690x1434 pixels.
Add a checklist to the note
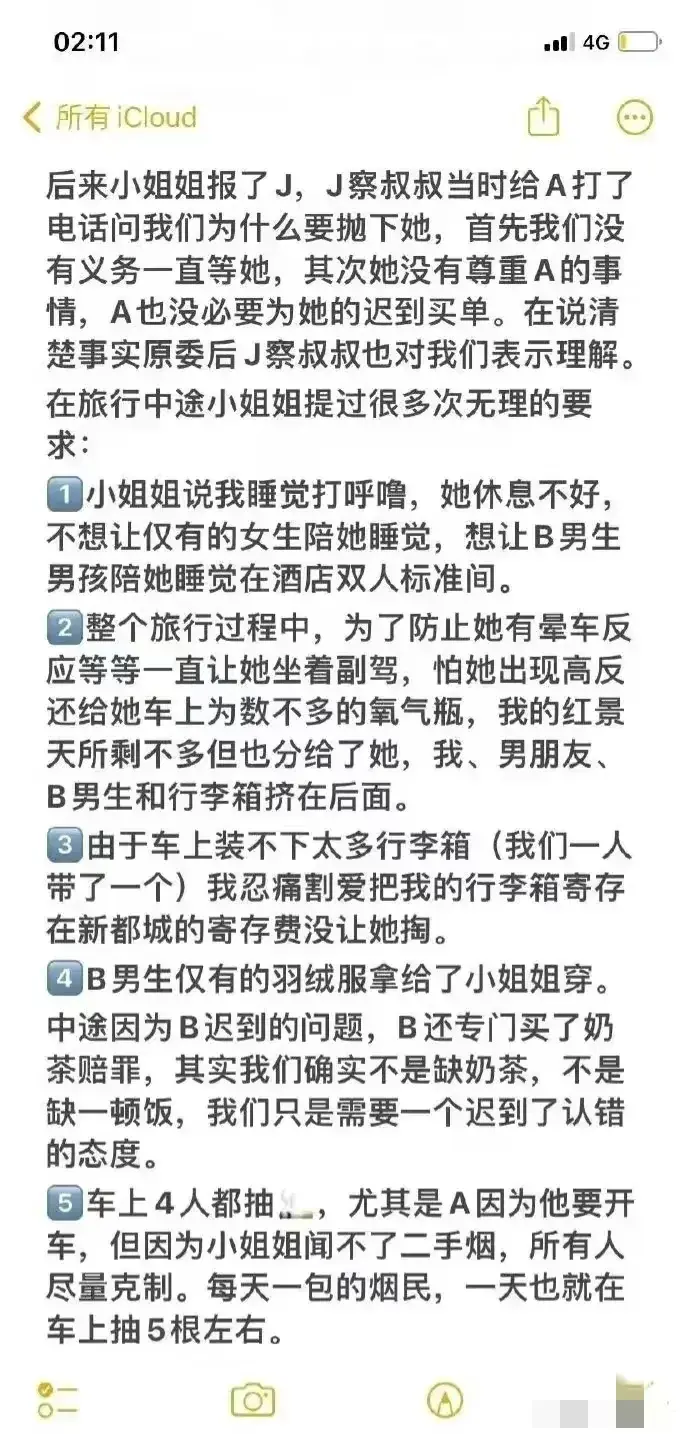click(x=57, y=1399)
